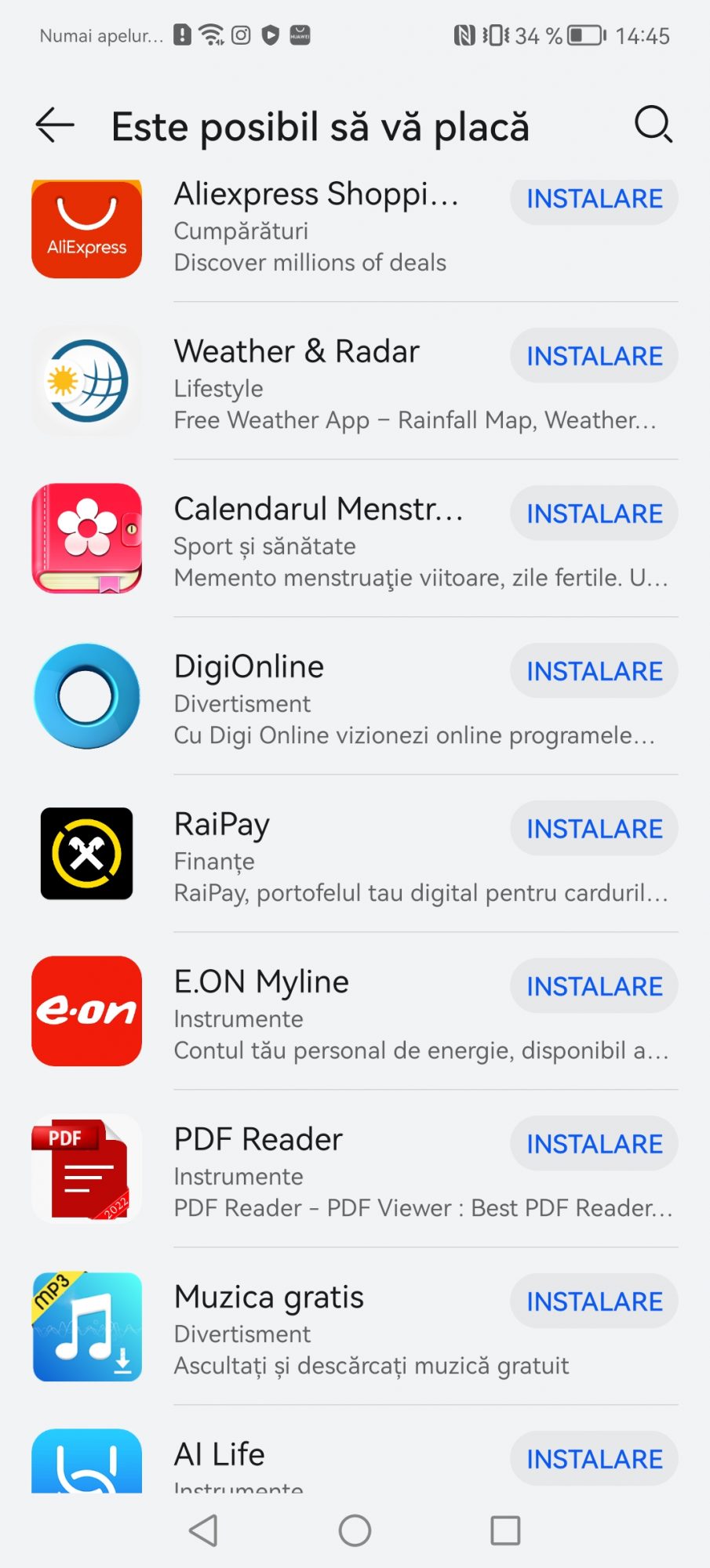Open the recent apps view
This screenshot has height=1568, width=710.
(x=505, y=1530)
